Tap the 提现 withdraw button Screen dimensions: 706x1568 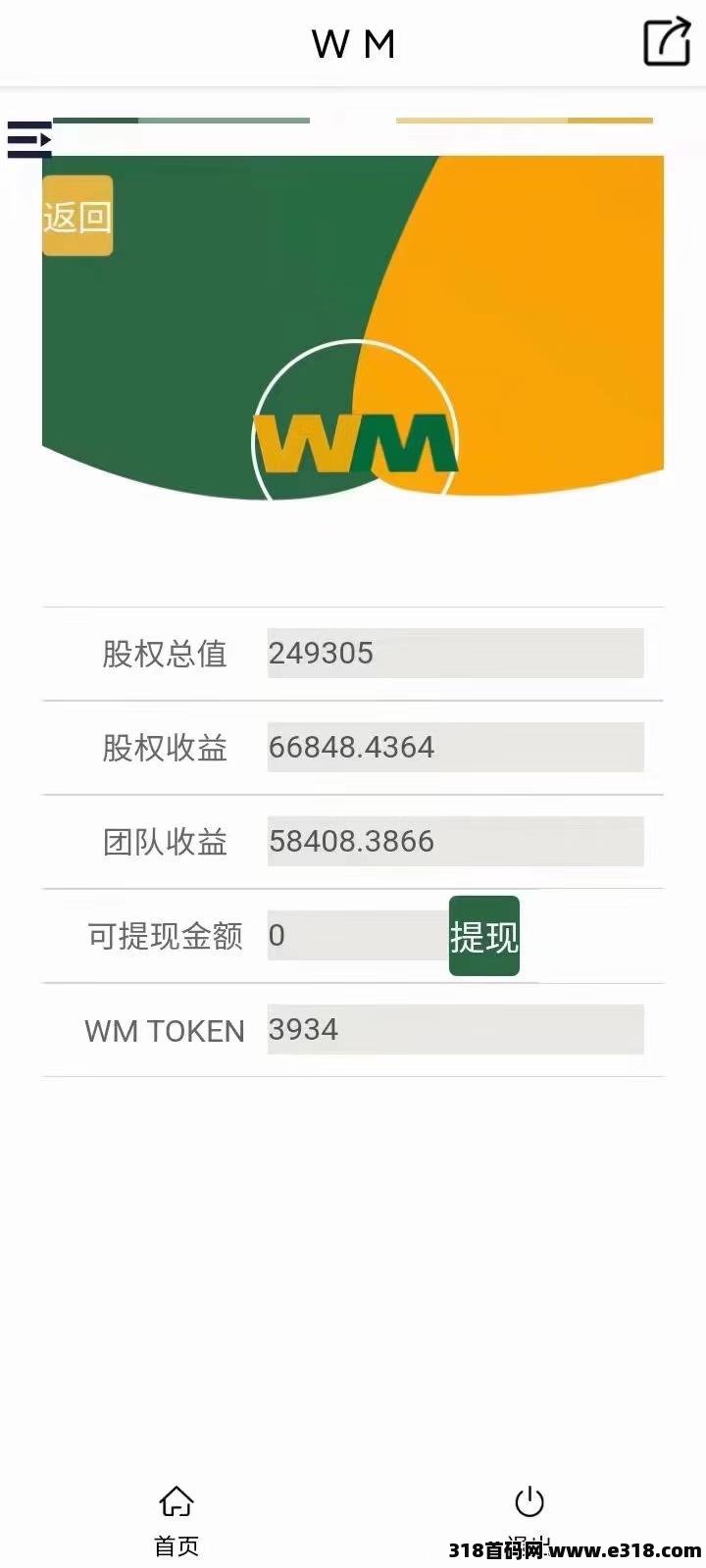tap(484, 936)
